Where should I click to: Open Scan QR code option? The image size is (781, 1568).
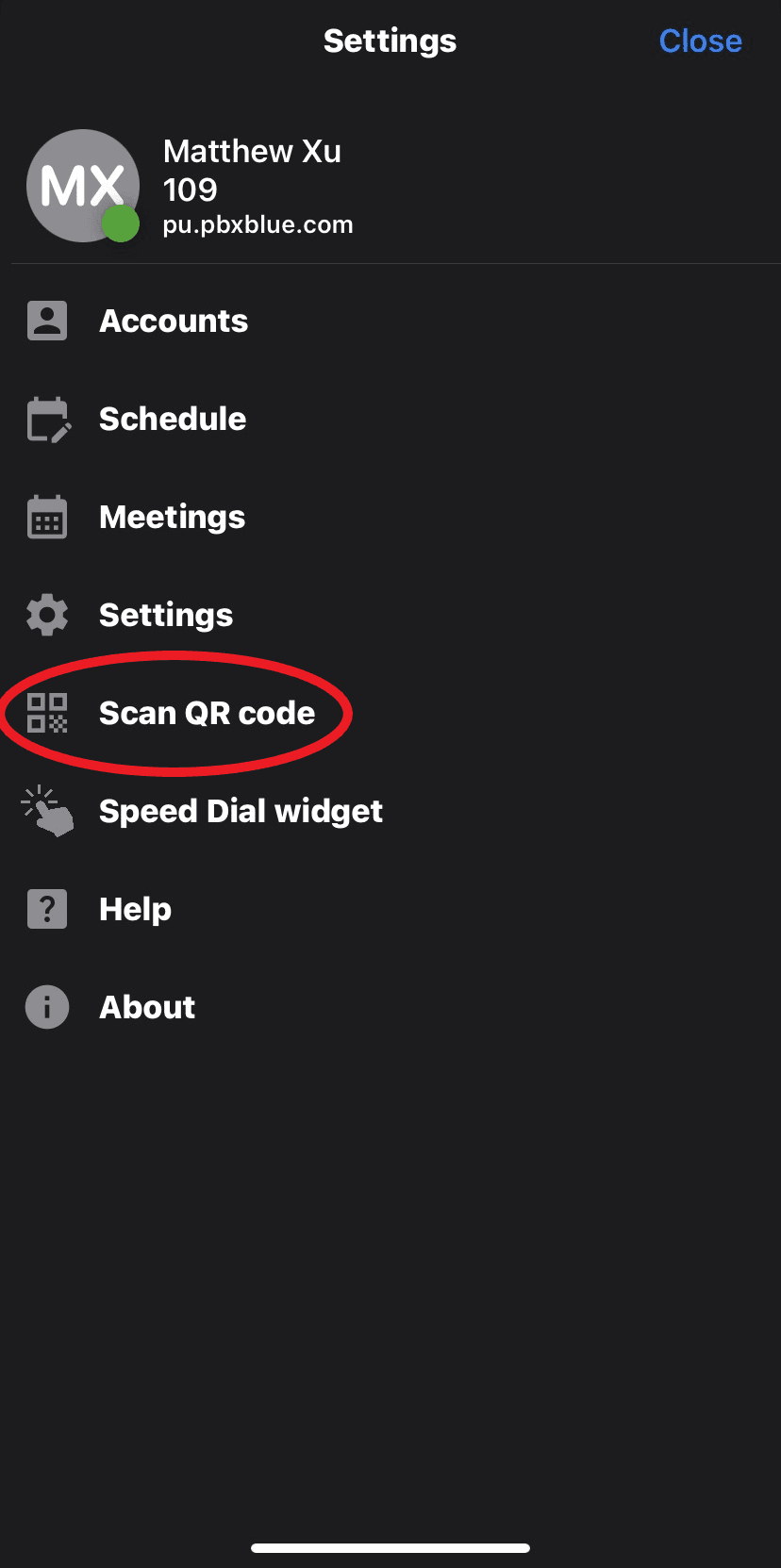click(x=208, y=714)
